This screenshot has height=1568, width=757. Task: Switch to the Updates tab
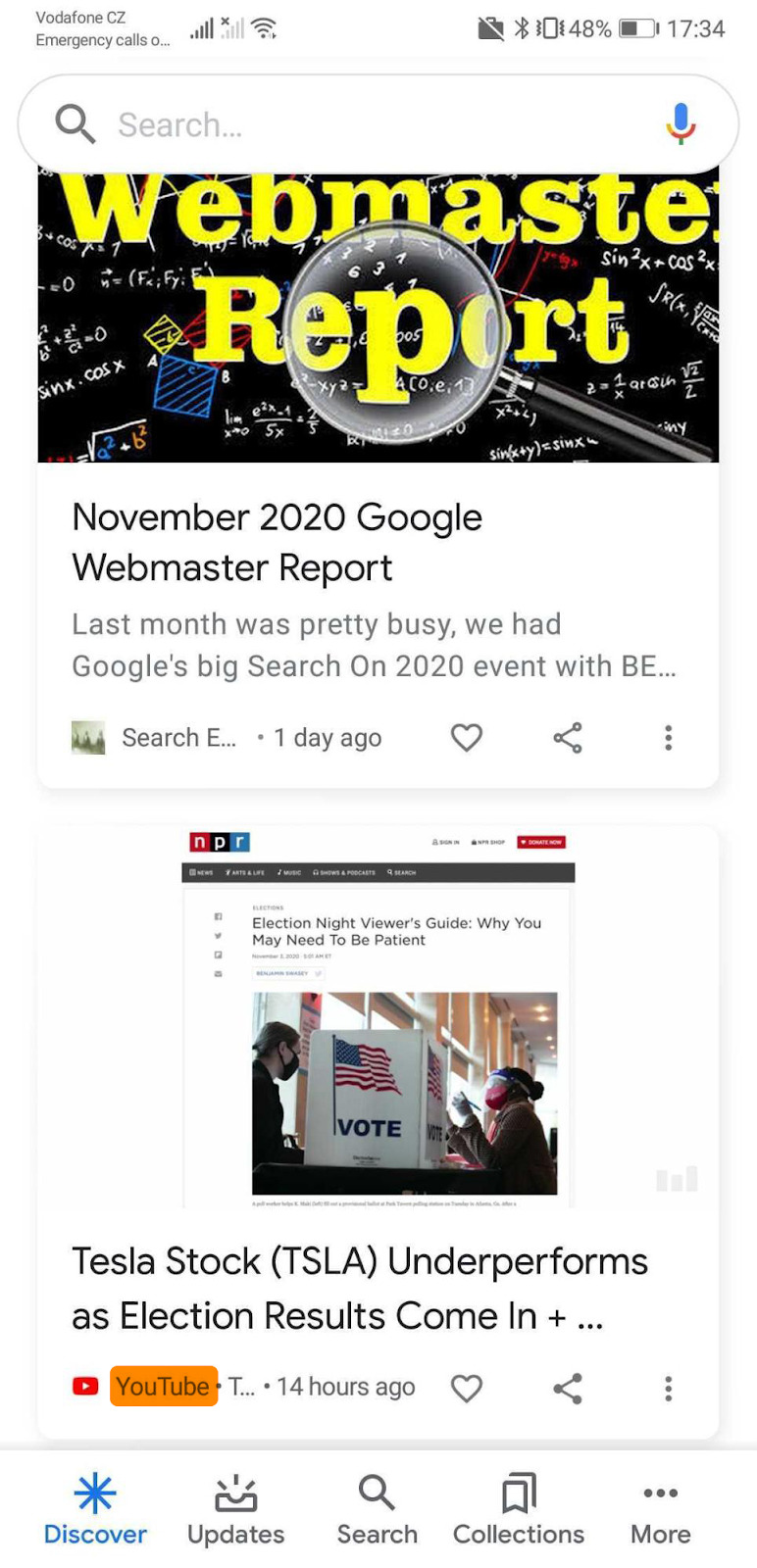235,1510
